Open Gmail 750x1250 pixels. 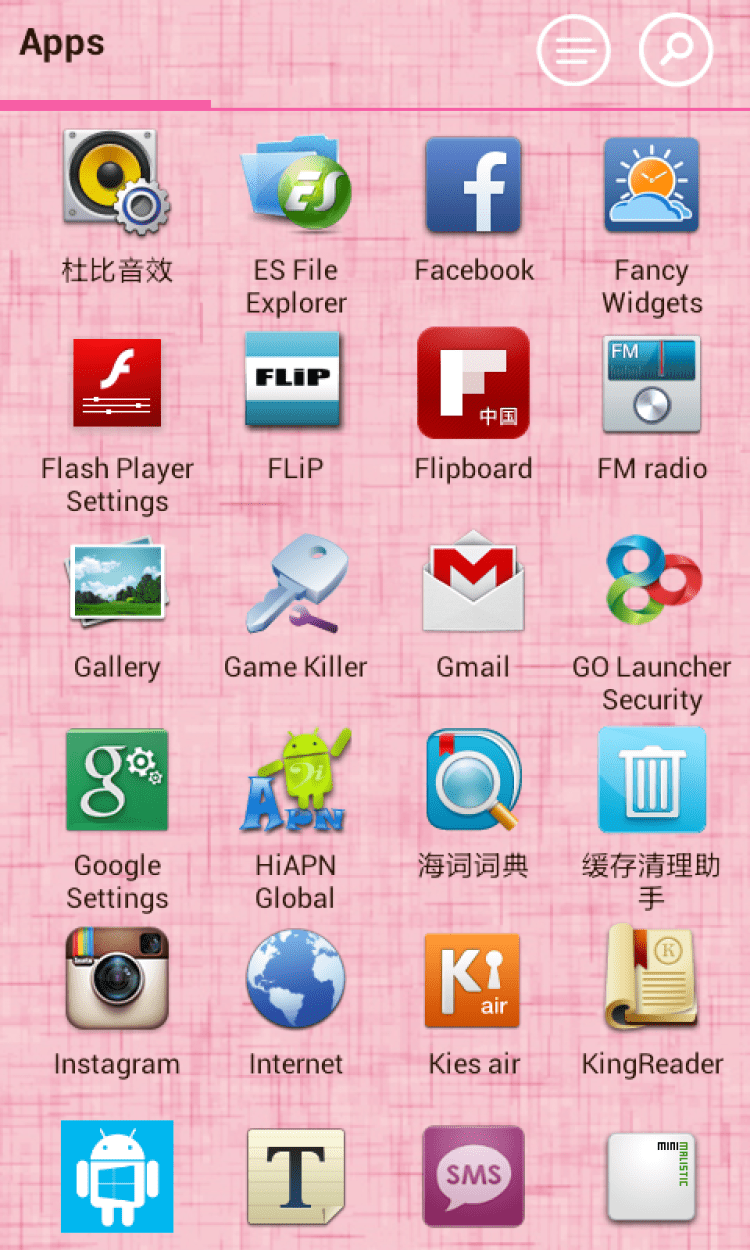(473, 582)
